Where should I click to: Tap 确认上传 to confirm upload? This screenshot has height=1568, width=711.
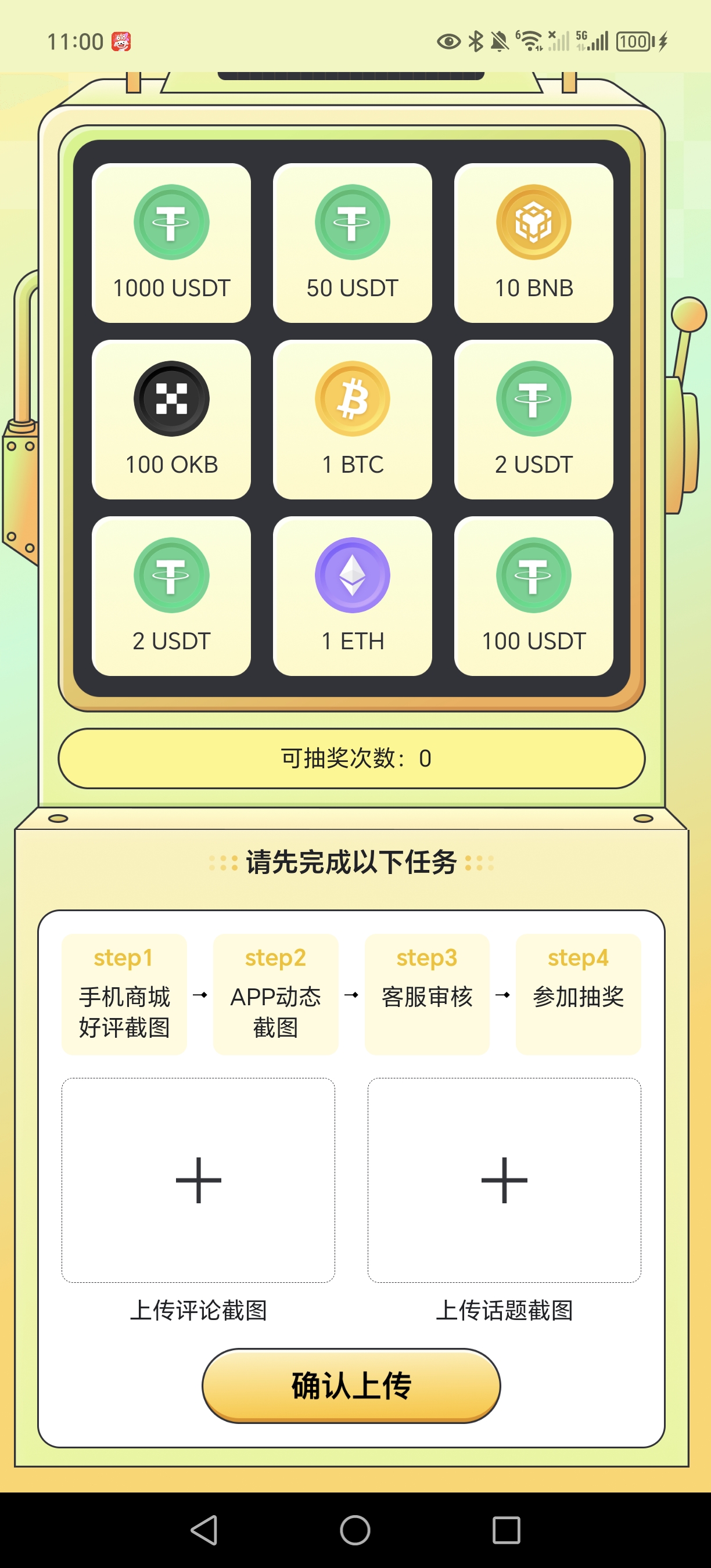coord(351,1386)
